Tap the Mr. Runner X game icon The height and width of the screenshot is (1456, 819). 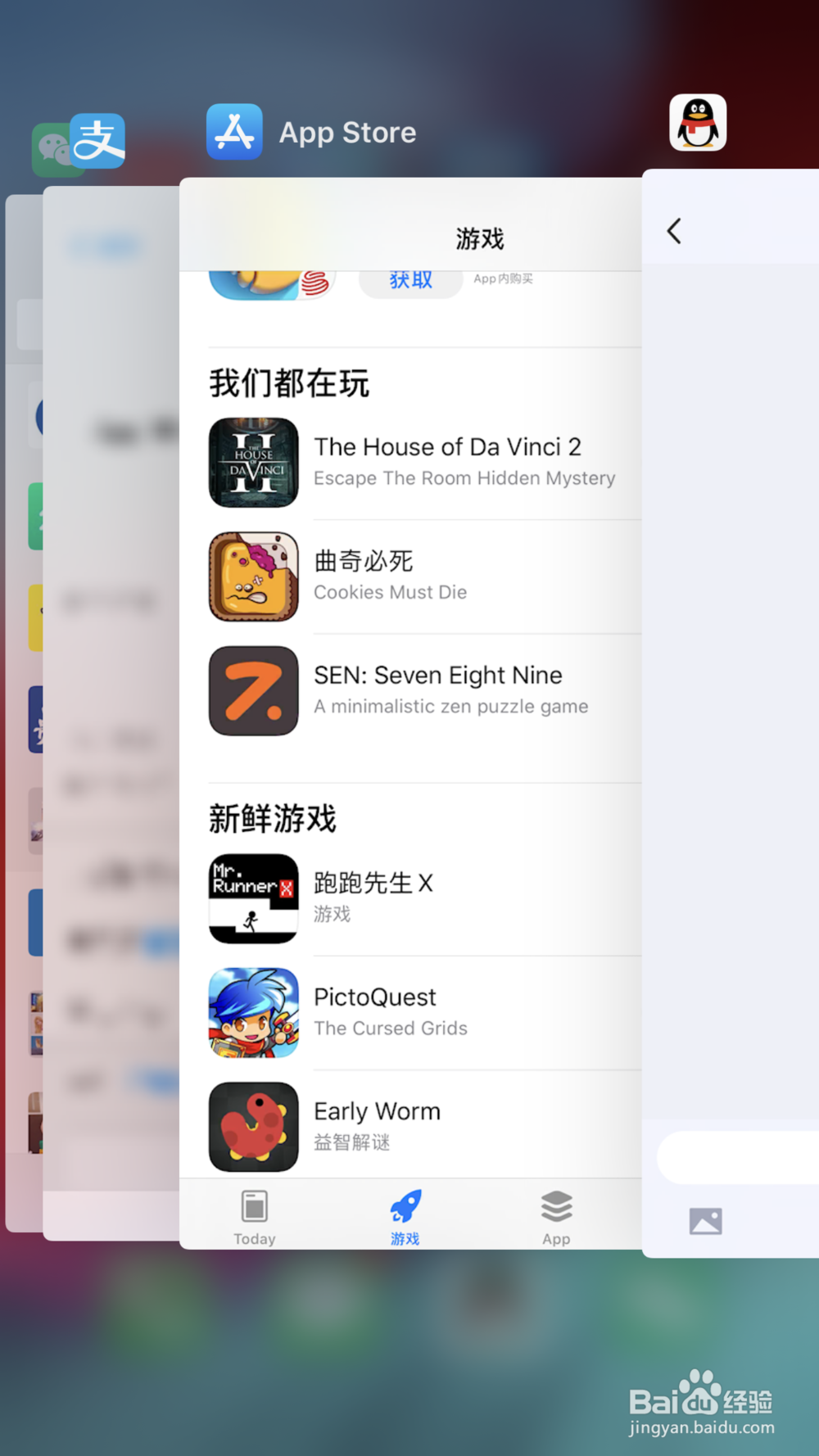(253, 898)
